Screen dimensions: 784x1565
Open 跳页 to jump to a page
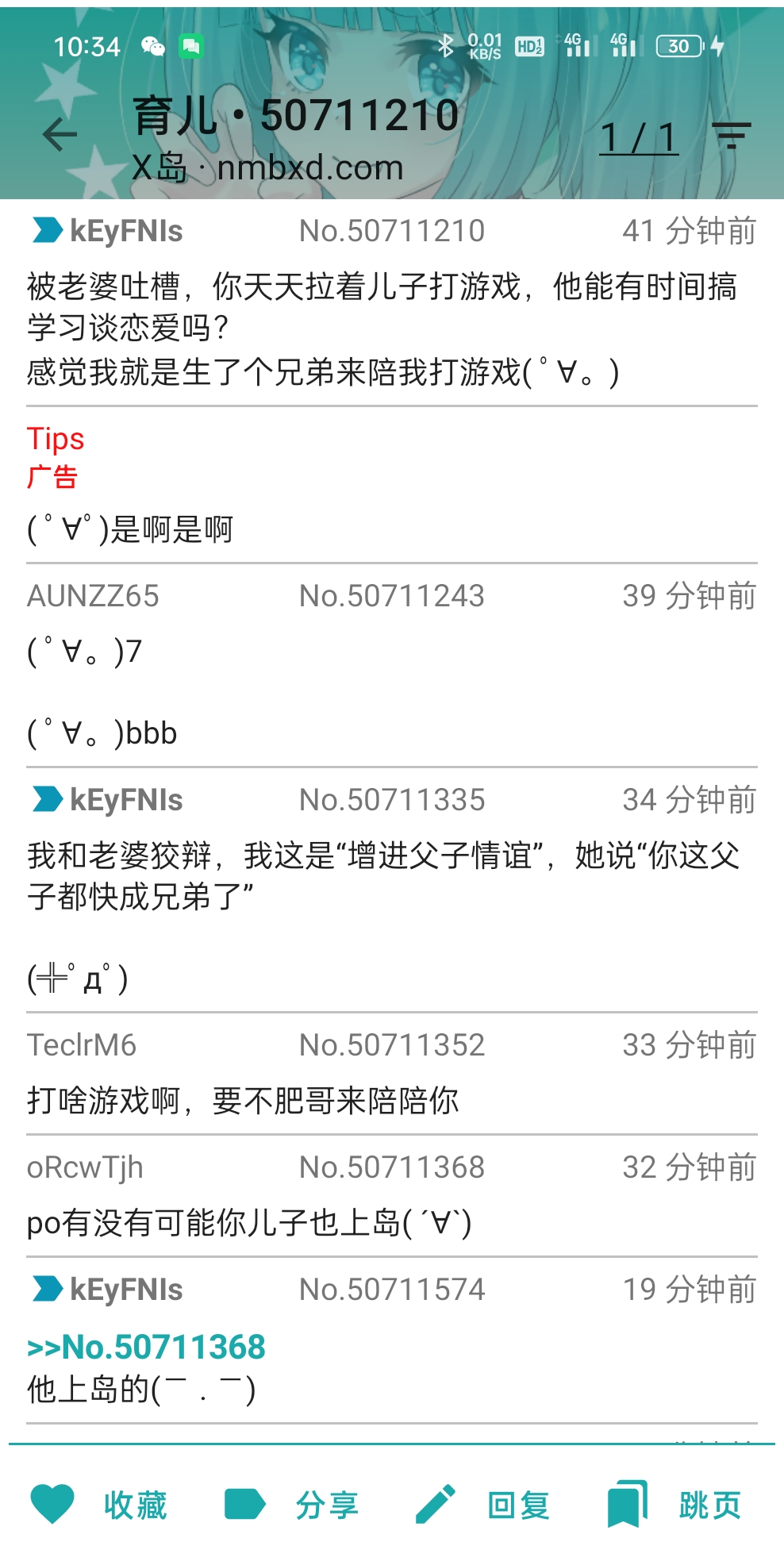pyautogui.click(x=676, y=1504)
